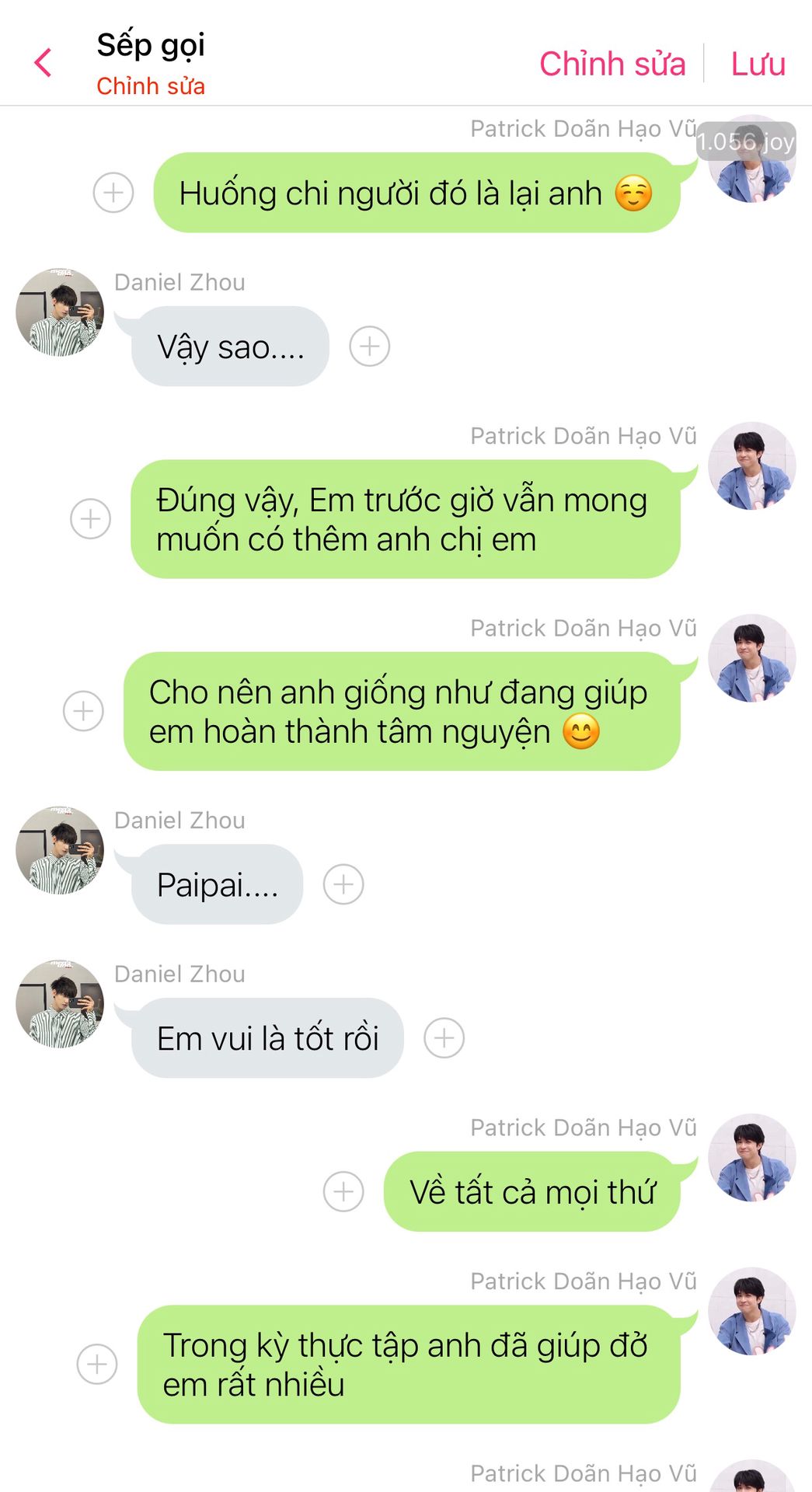Tap plus next to "Em vui là tốt rồi"
Viewport: 812px width, 1492px height.
click(444, 1038)
